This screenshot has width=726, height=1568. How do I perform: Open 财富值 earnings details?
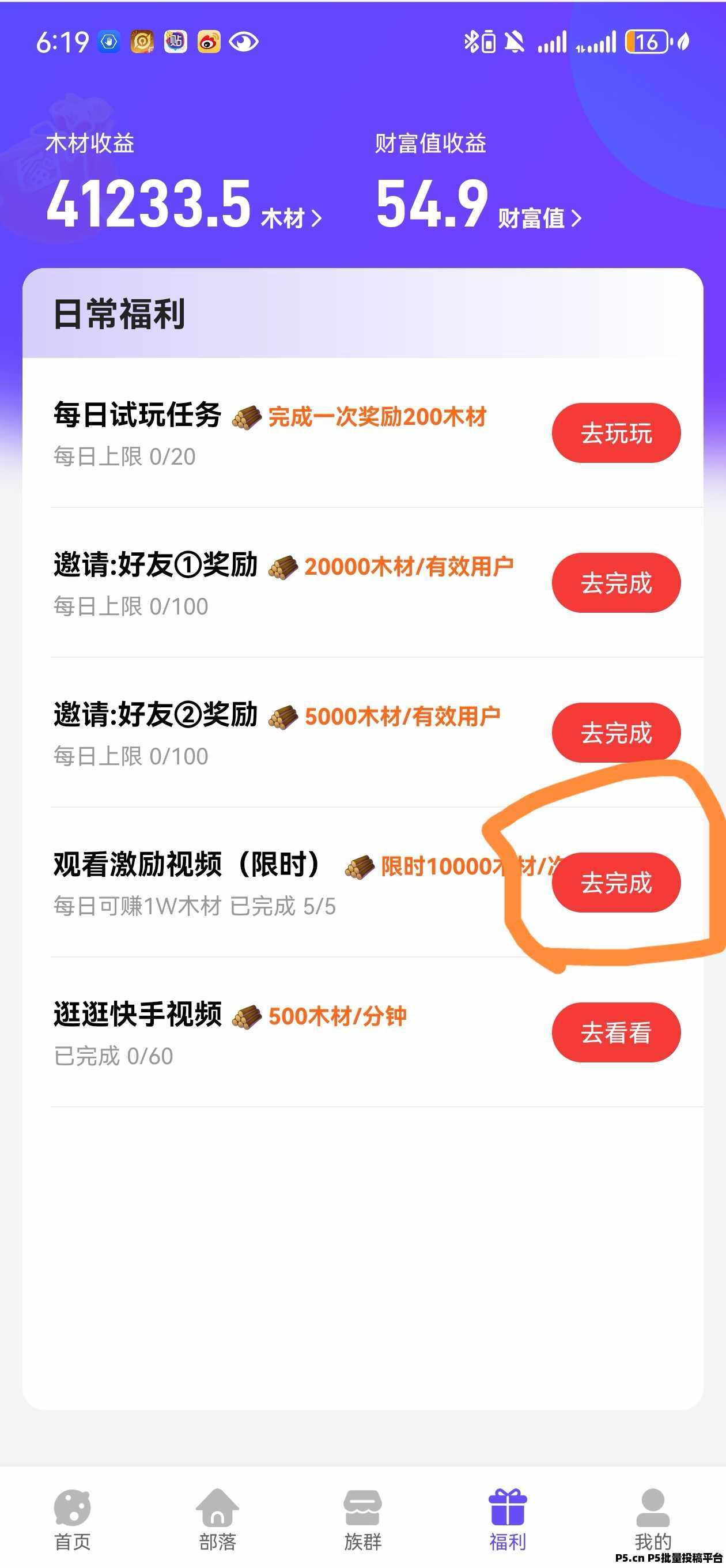pos(540,217)
